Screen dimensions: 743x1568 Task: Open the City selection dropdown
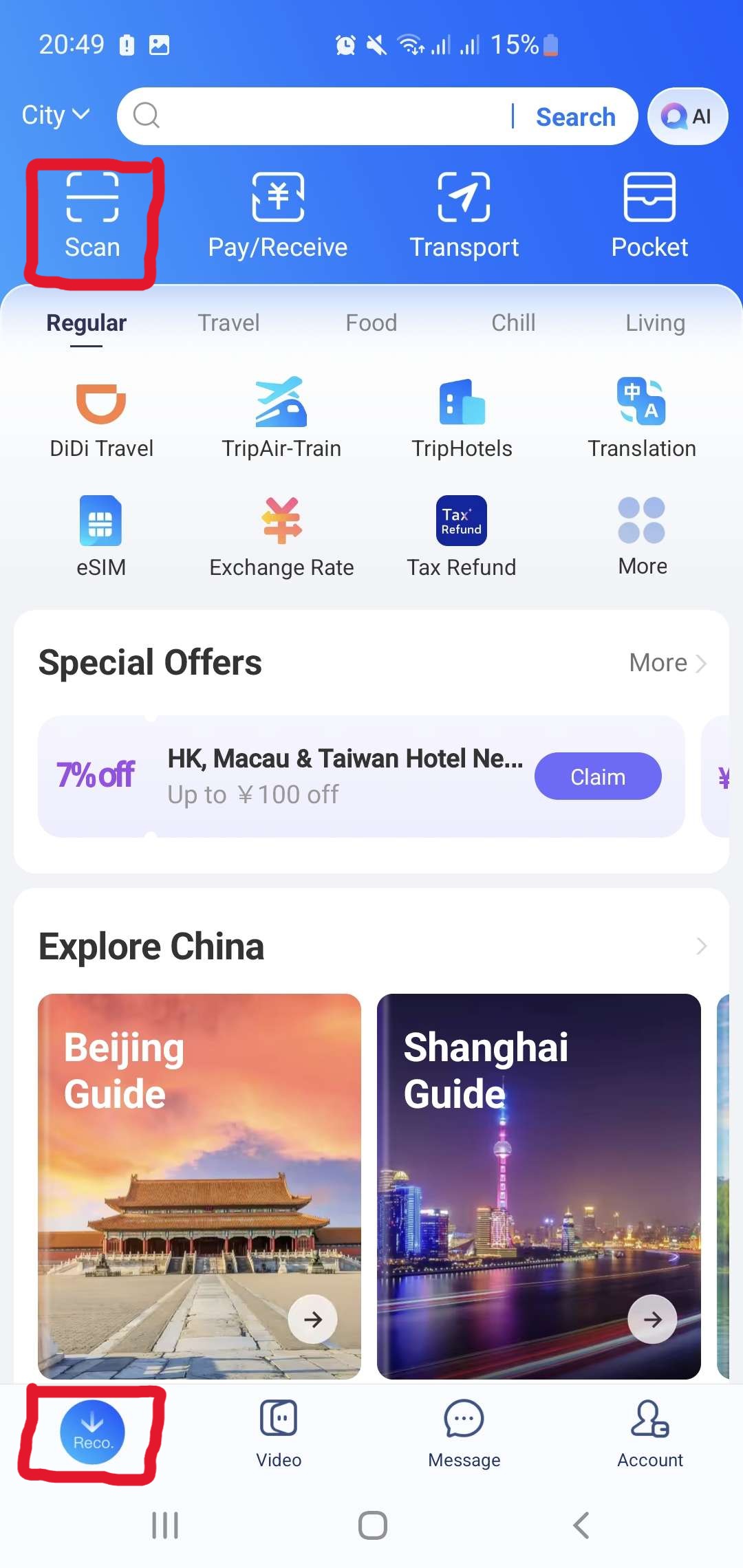tap(55, 115)
